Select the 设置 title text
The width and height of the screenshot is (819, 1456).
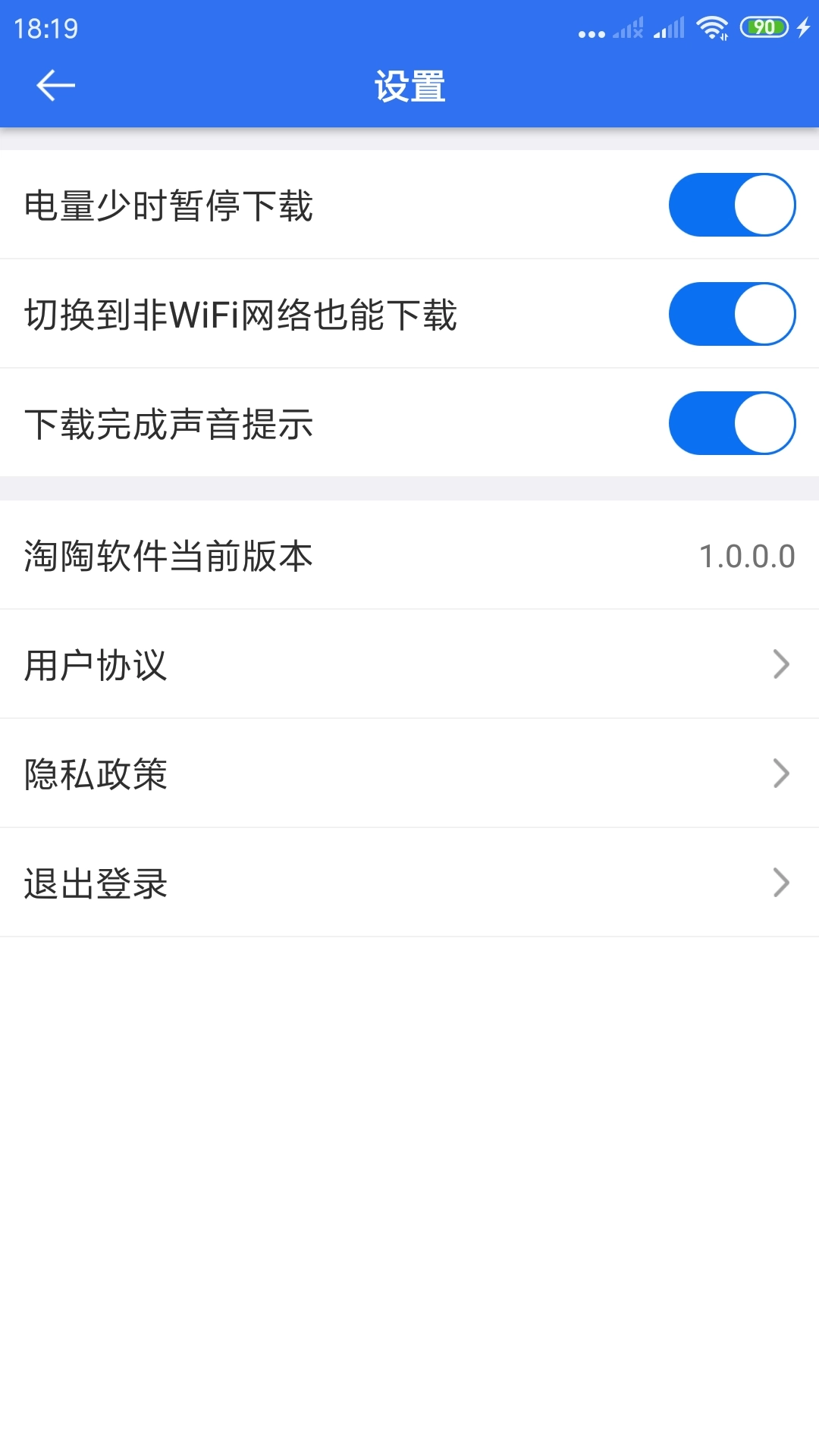pos(409,86)
